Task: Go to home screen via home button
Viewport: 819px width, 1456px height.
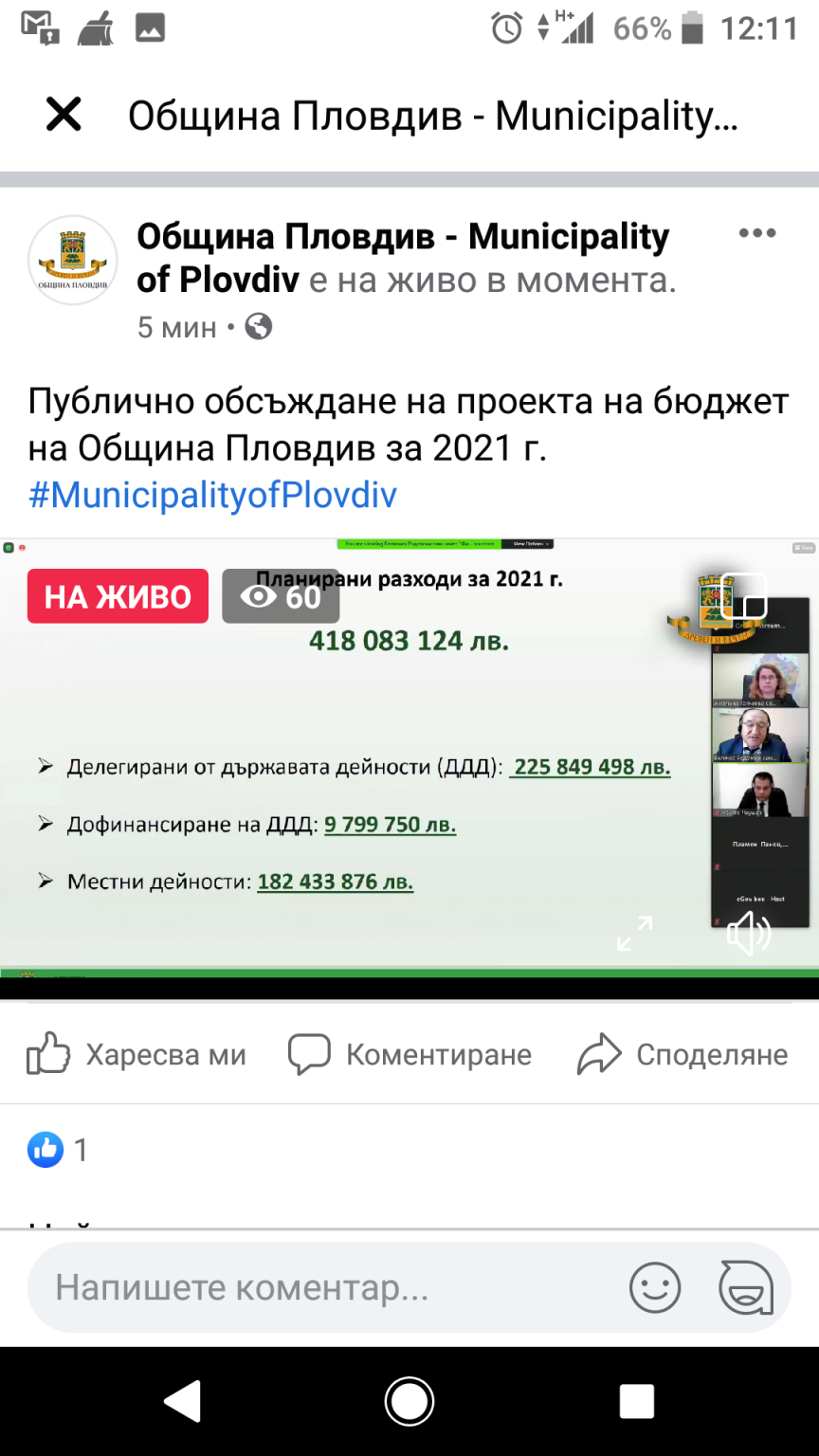Action: [x=409, y=1401]
